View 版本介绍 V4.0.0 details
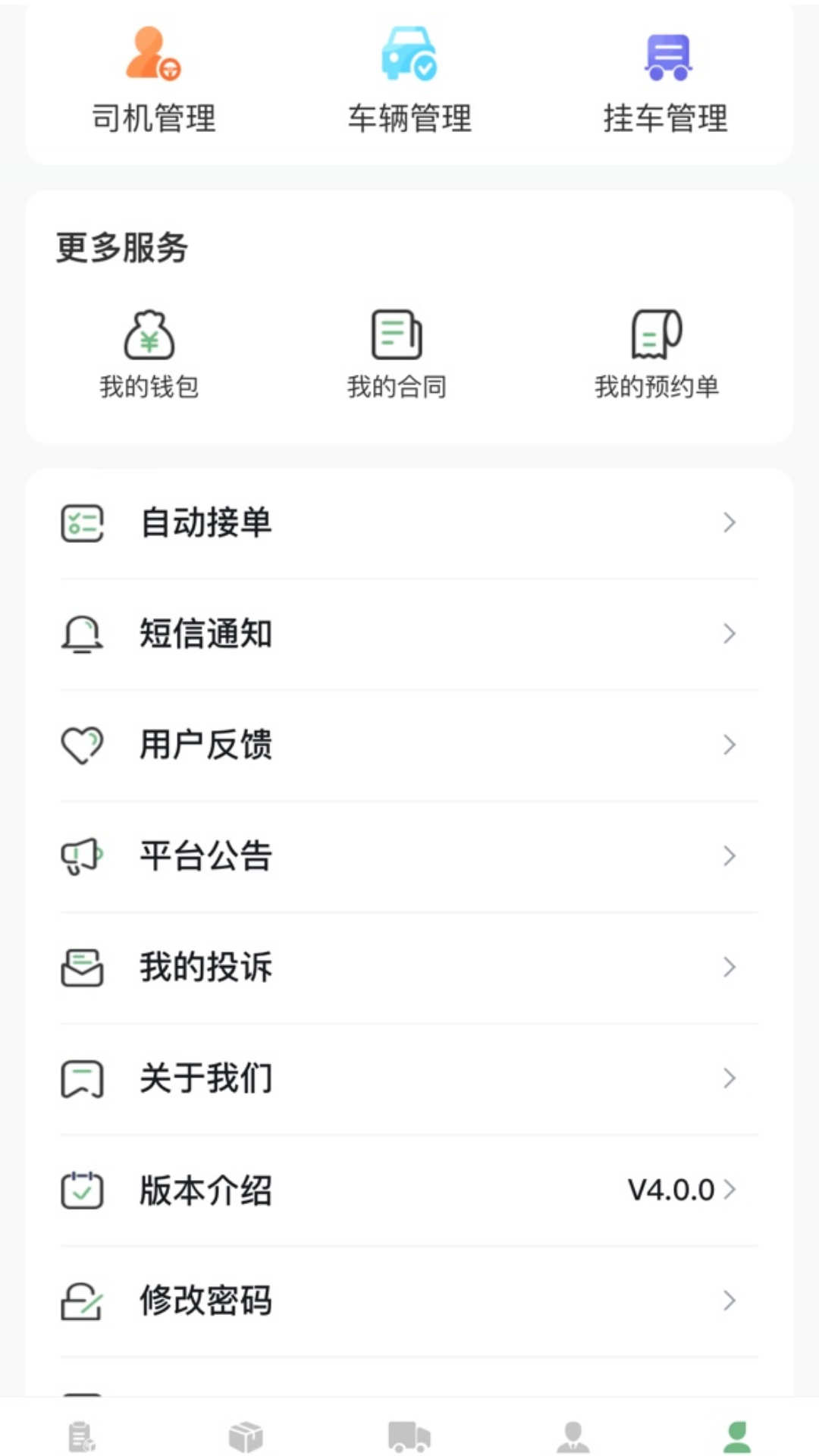The image size is (819, 1456). coord(409,1190)
